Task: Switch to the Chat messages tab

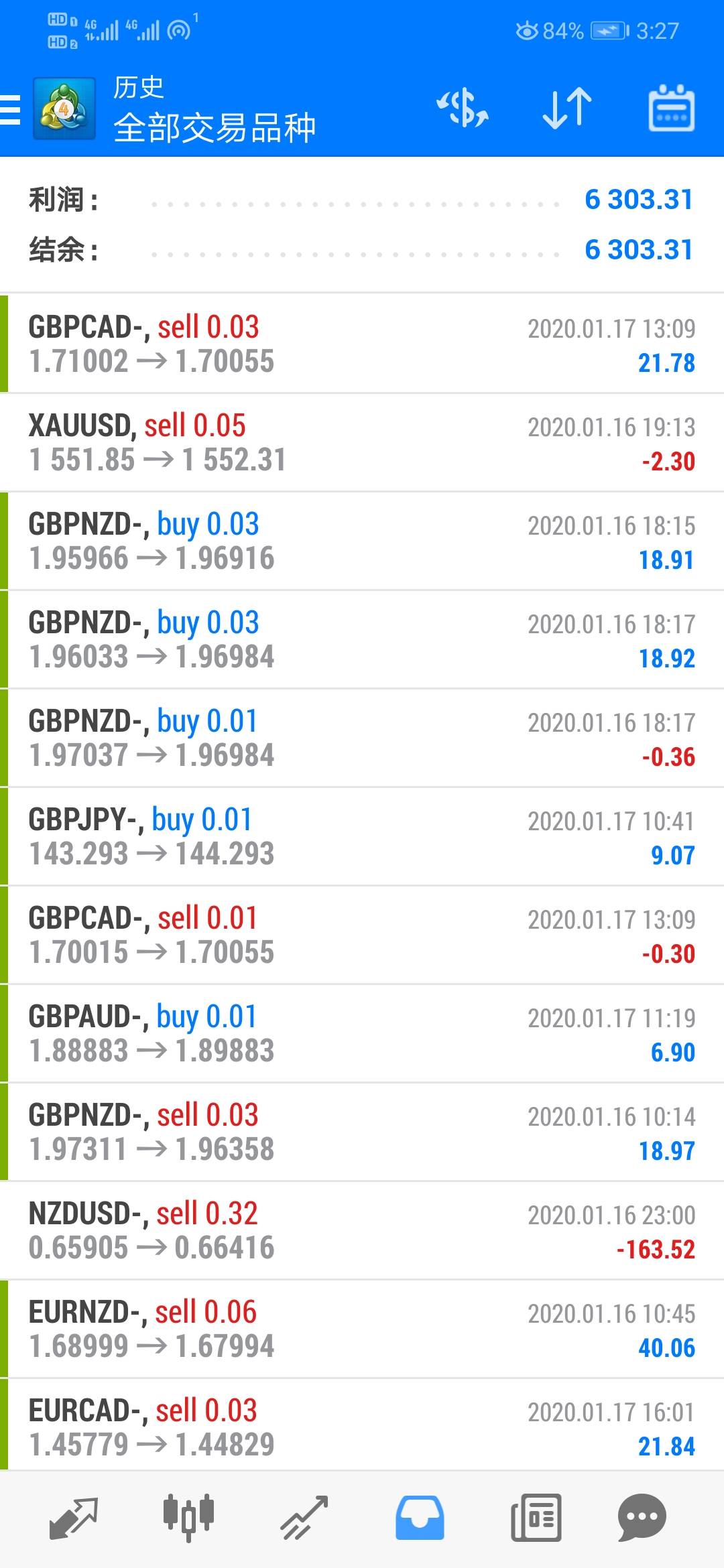Action: (642, 1518)
